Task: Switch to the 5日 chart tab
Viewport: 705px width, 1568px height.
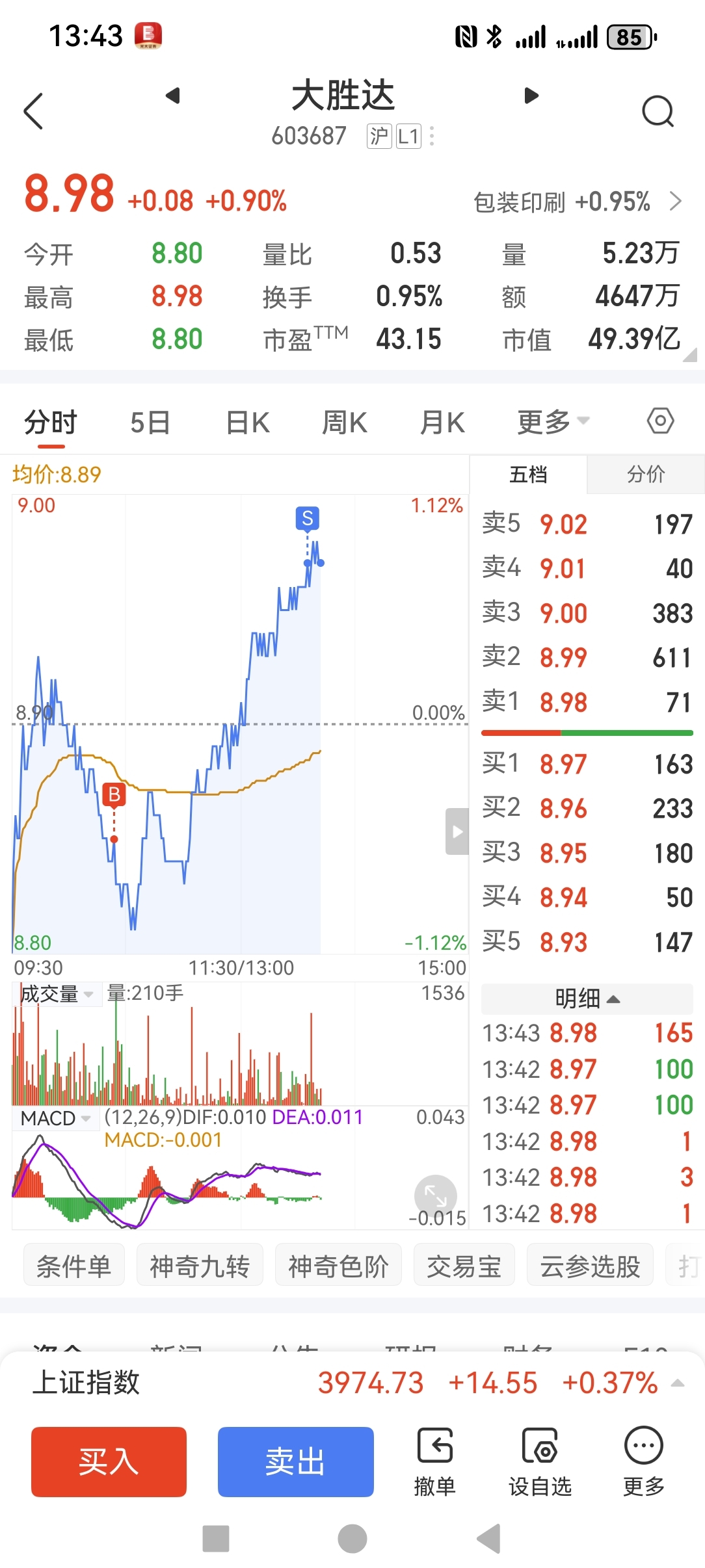Action: pos(150,423)
